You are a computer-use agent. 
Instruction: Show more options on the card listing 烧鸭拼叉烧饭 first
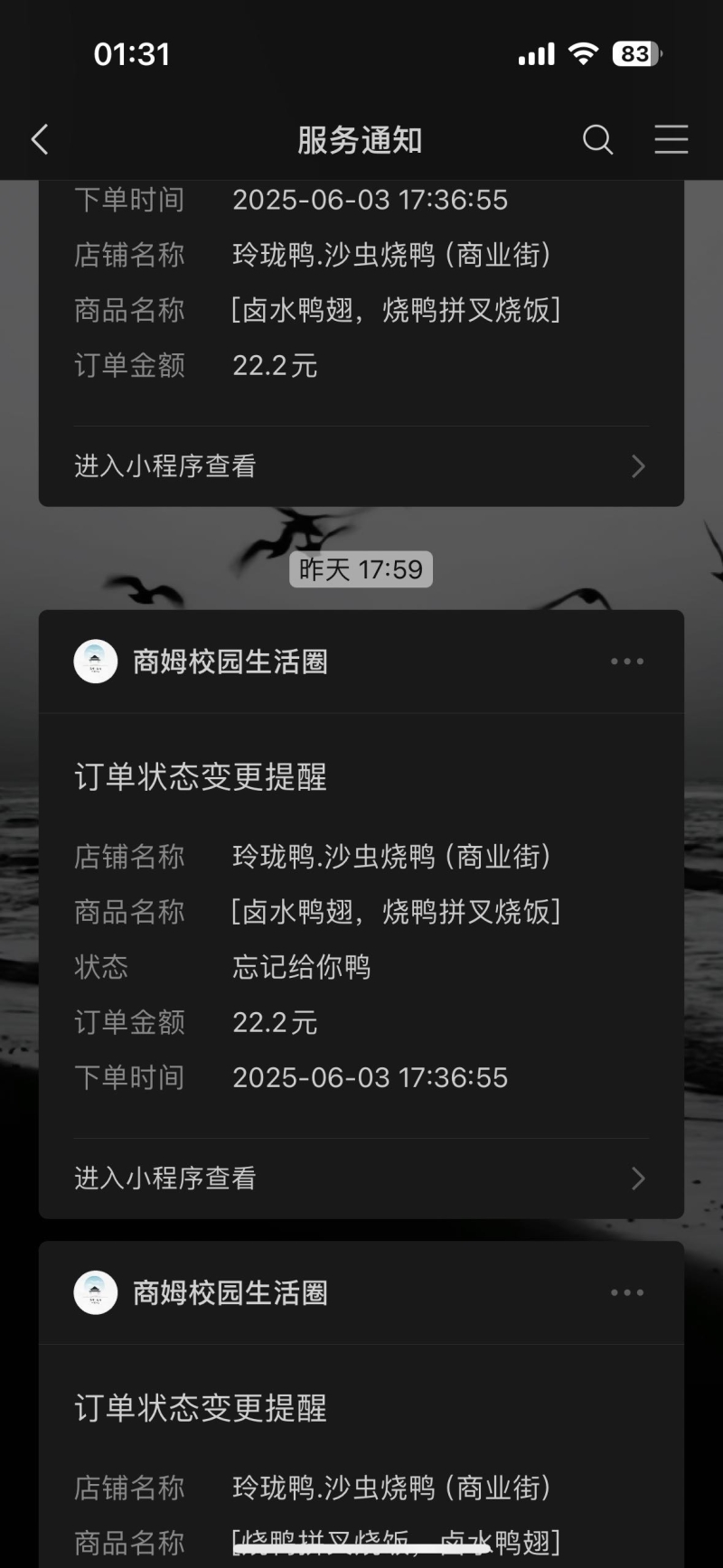[626, 1292]
